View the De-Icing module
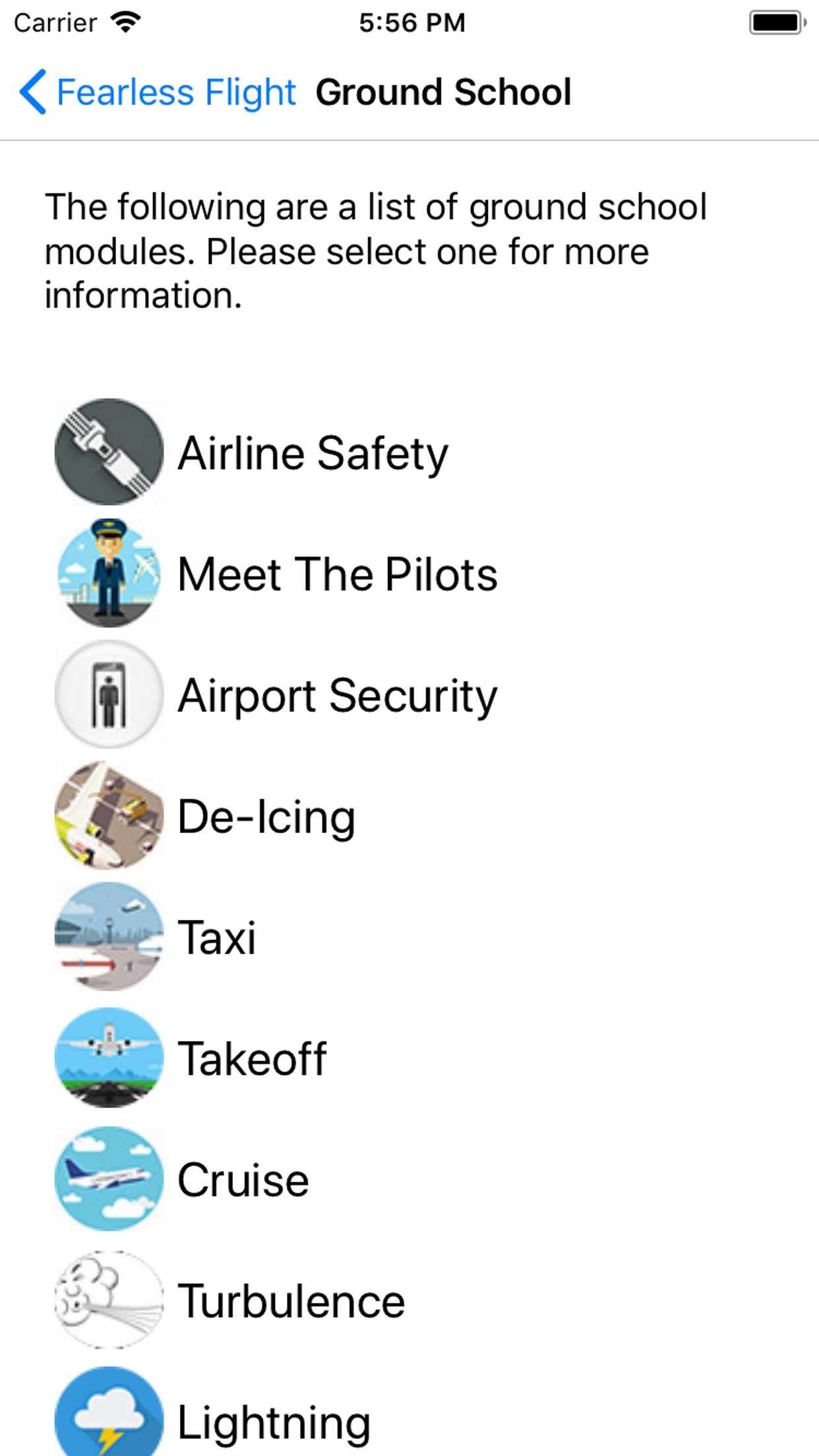The height and width of the screenshot is (1456, 819). coord(266,817)
